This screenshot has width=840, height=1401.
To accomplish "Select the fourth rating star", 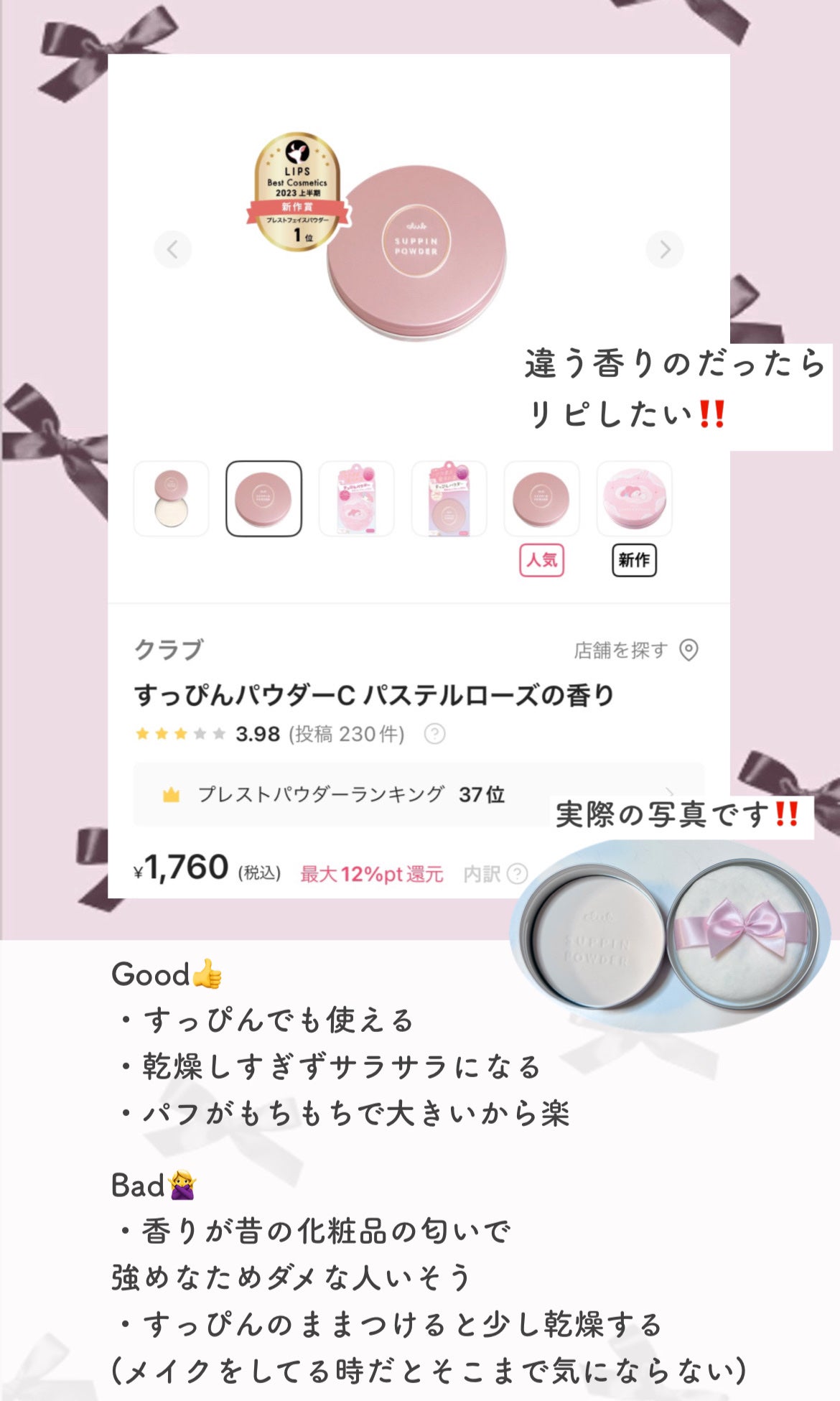I will click(x=201, y=733).
